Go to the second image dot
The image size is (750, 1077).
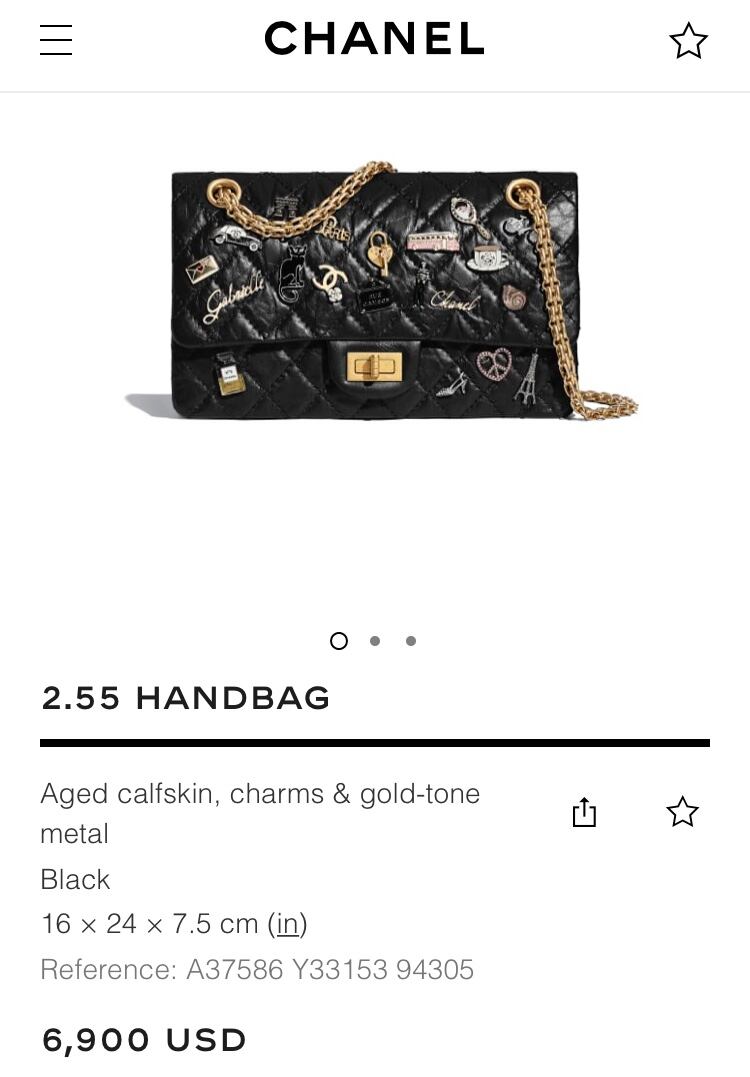375,641
